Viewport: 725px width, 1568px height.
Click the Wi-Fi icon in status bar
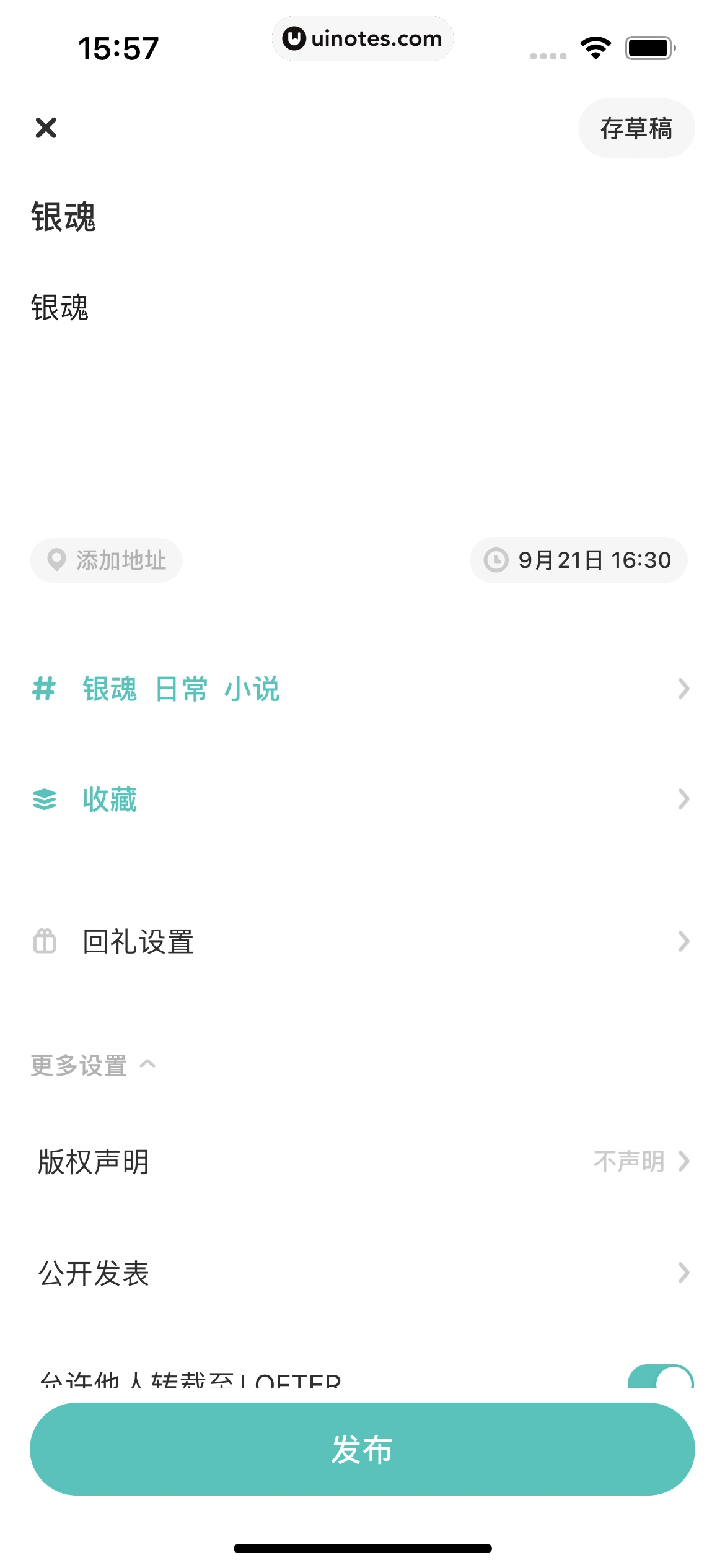(596, 46)
